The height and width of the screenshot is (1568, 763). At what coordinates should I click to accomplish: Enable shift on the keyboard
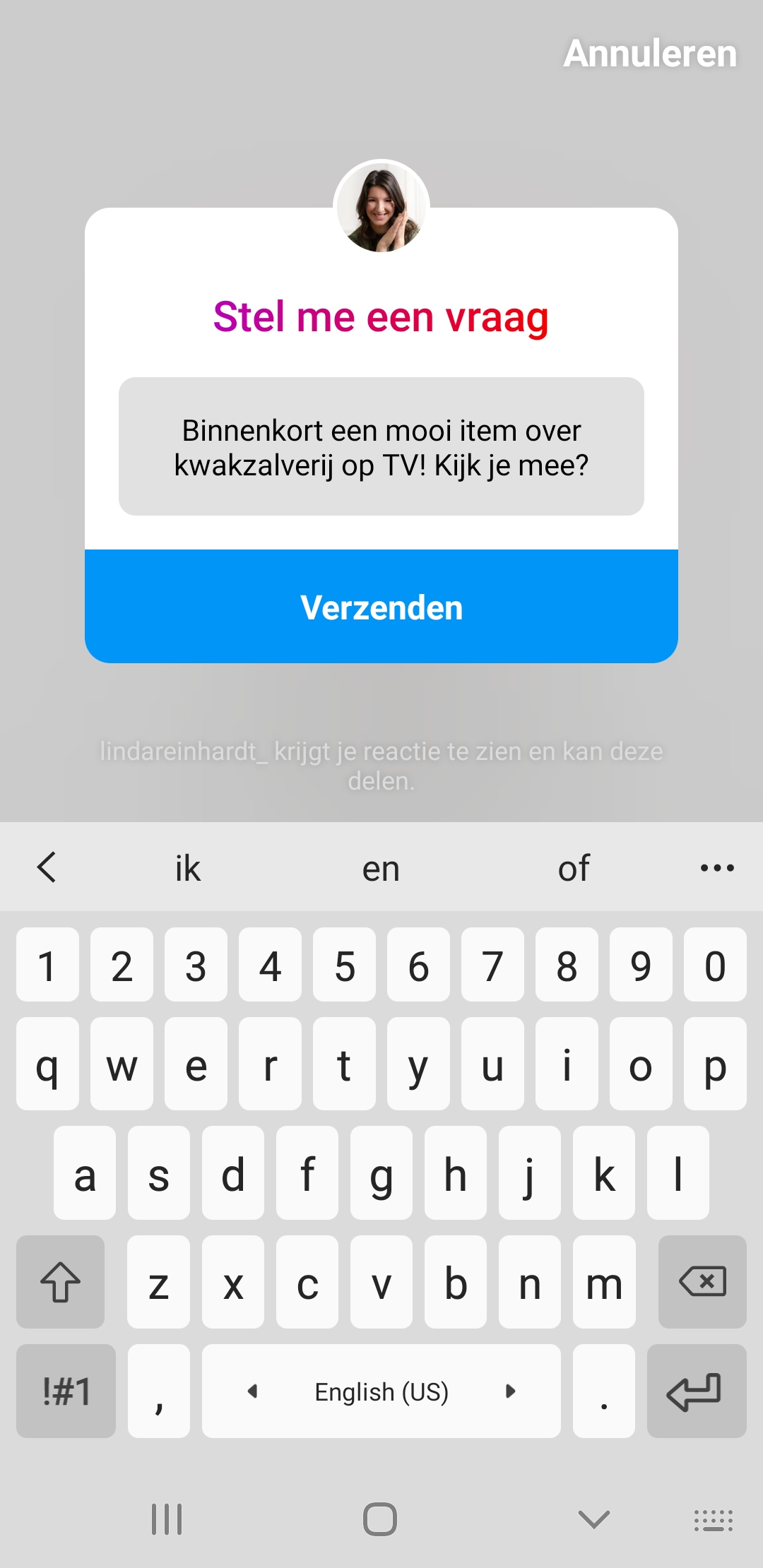pos(60,1281)
